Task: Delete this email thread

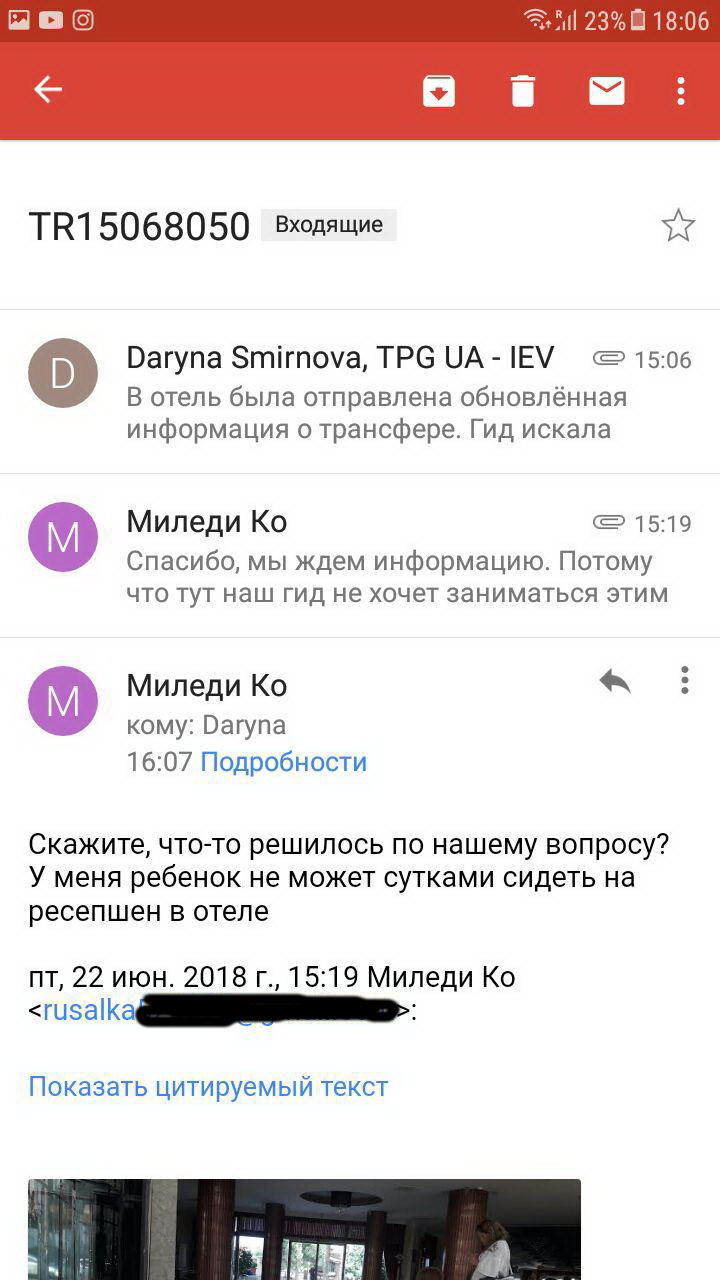Action: [x=523, y=91]
